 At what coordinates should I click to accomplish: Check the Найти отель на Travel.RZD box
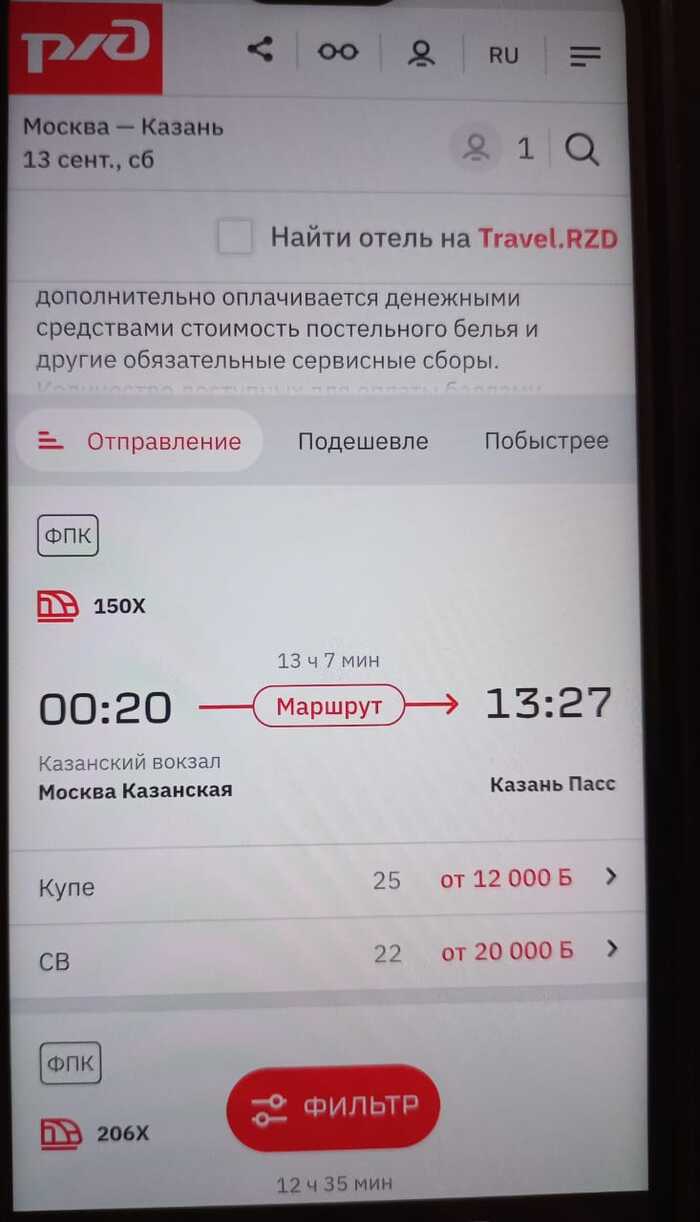click(236, 238)
